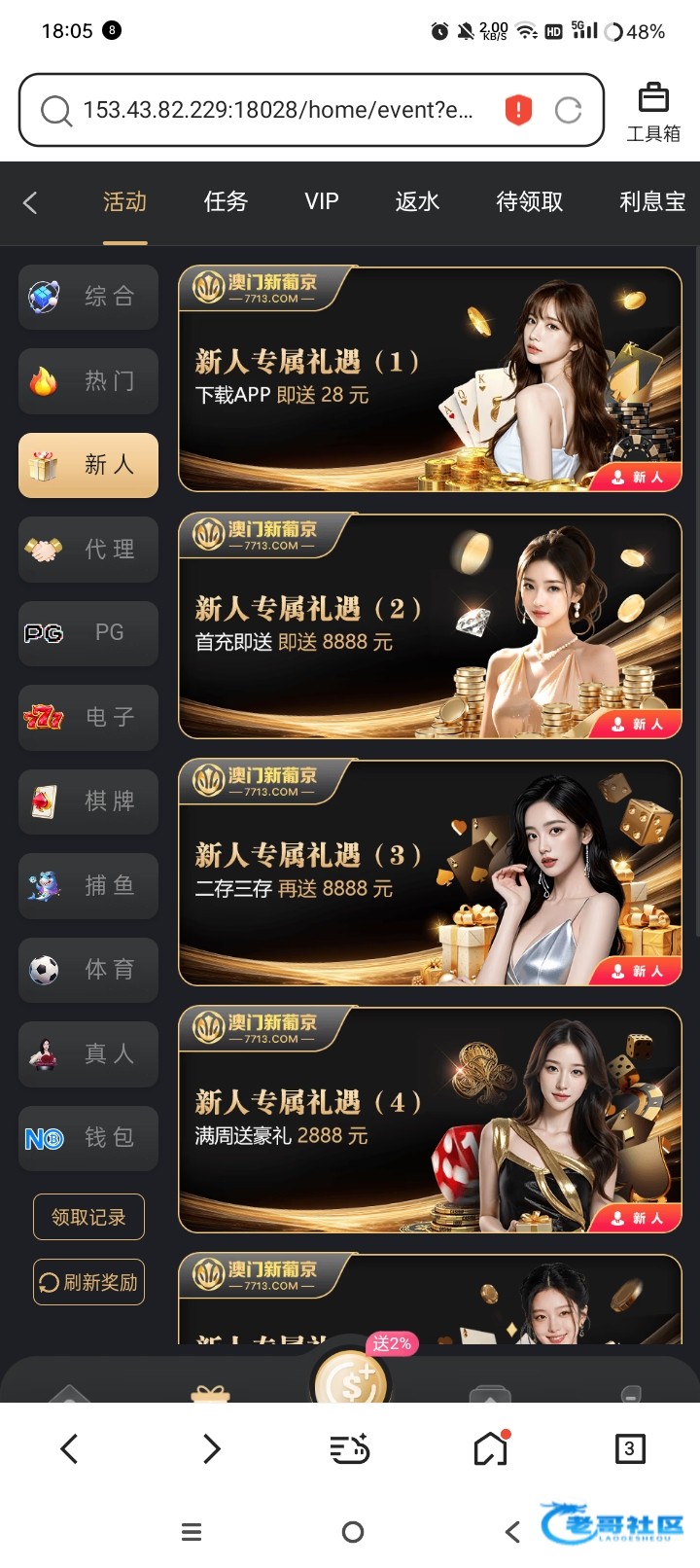Viewport: 700px width, 1568px height.
Task: Switch to the 任务 tab
Action: click(226, 201)
